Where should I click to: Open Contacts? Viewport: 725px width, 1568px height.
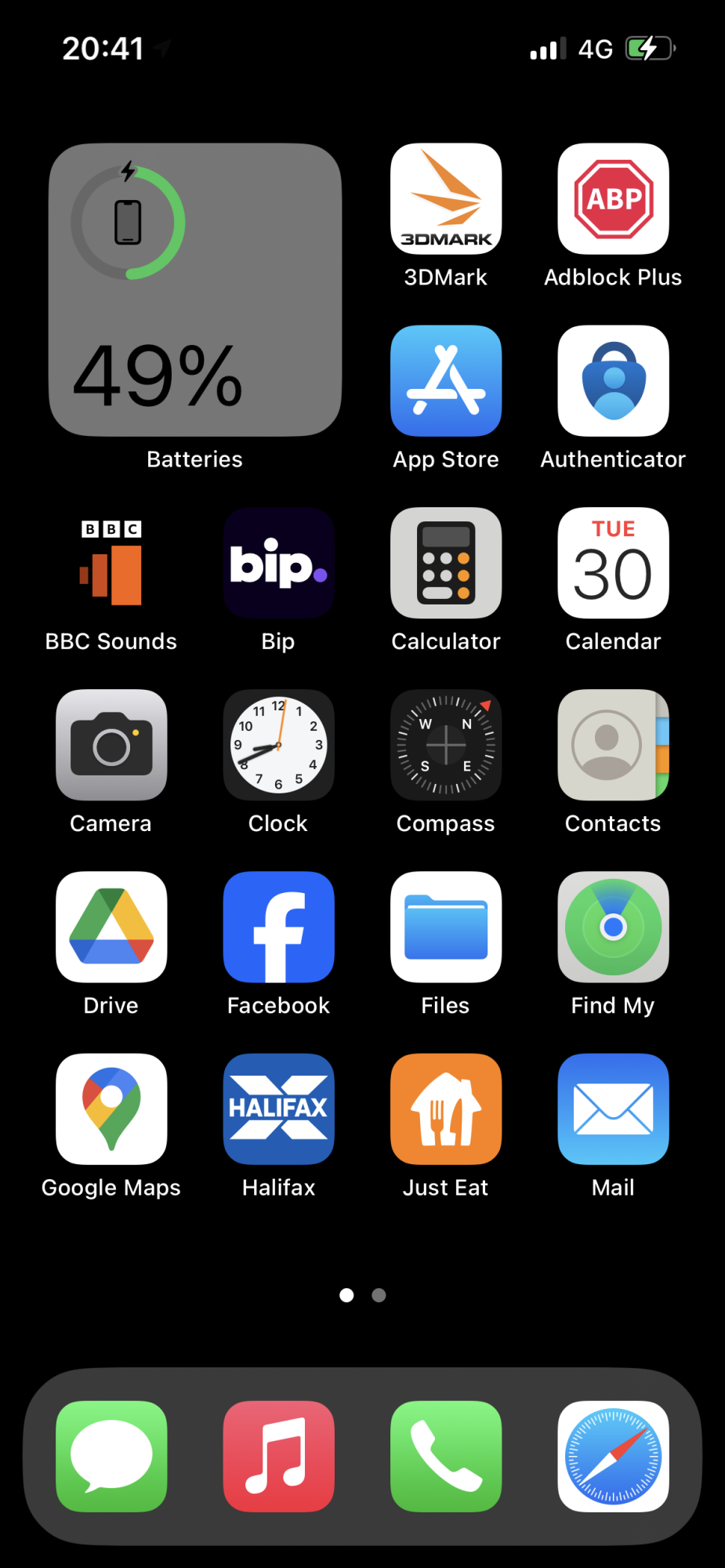point(613,745)
